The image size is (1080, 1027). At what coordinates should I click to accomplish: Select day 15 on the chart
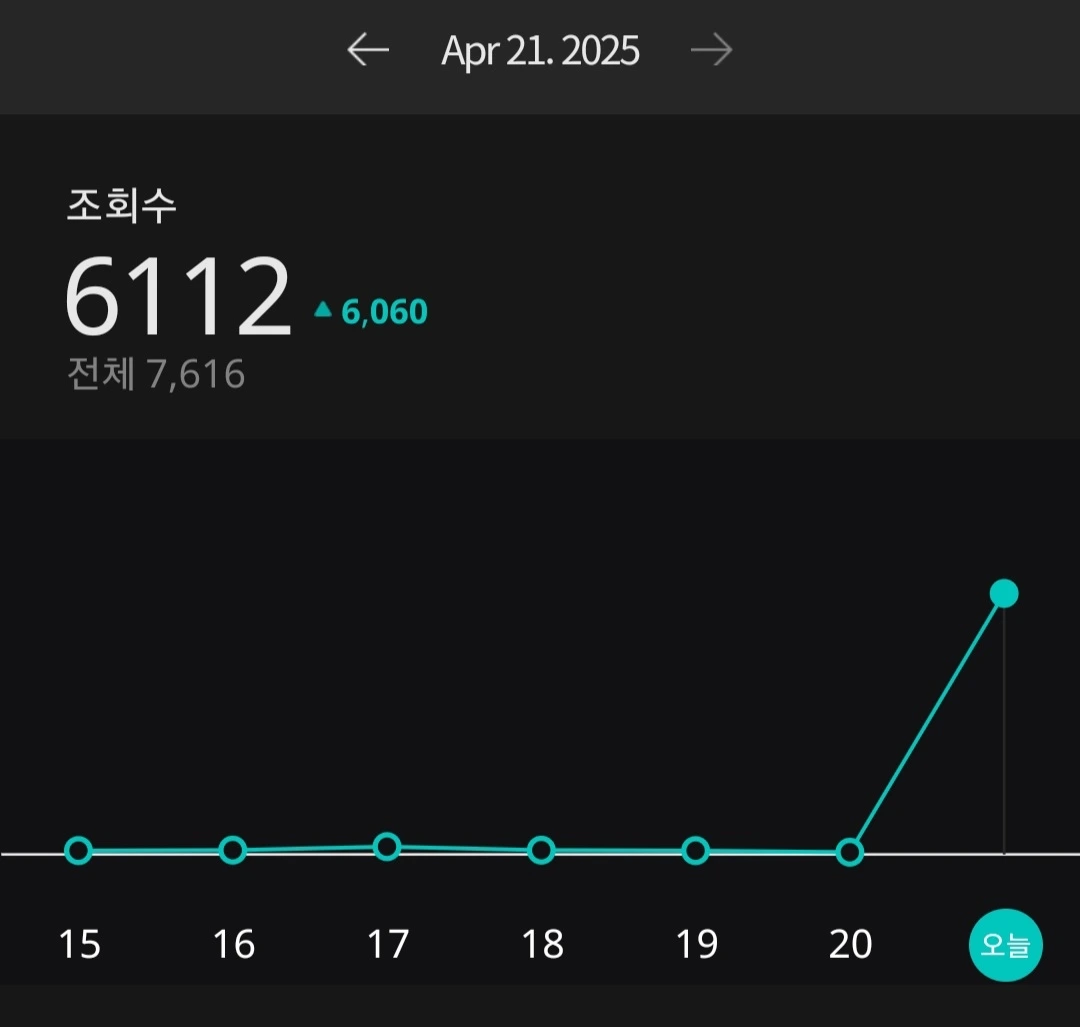[79, 944]
